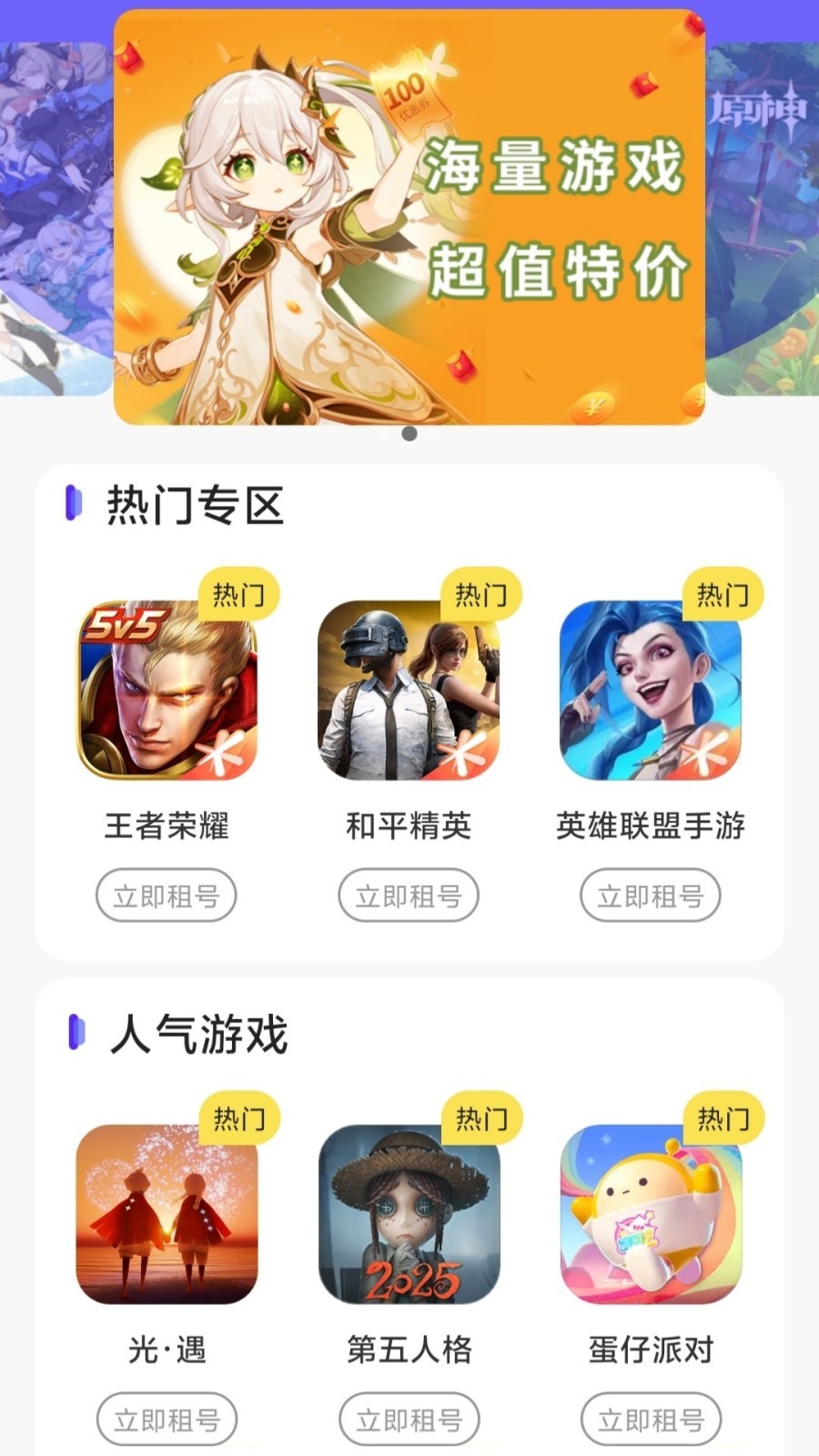Tap 立即租号 under 英雄联盟手游
The height and width of the screenshot is (1456, 819).
click(651, 895)
